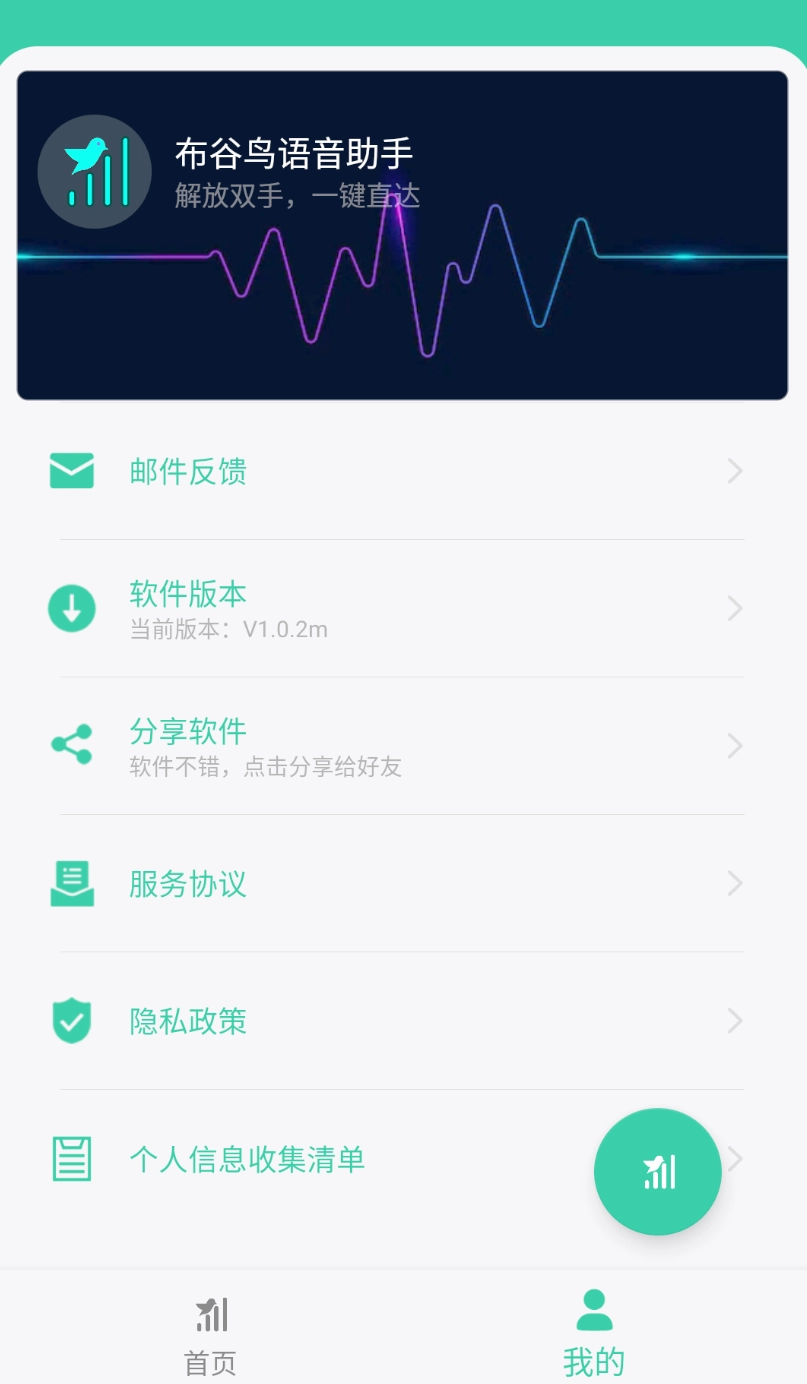Tap the floating voice assistant button

click(x=657, y=1171)
